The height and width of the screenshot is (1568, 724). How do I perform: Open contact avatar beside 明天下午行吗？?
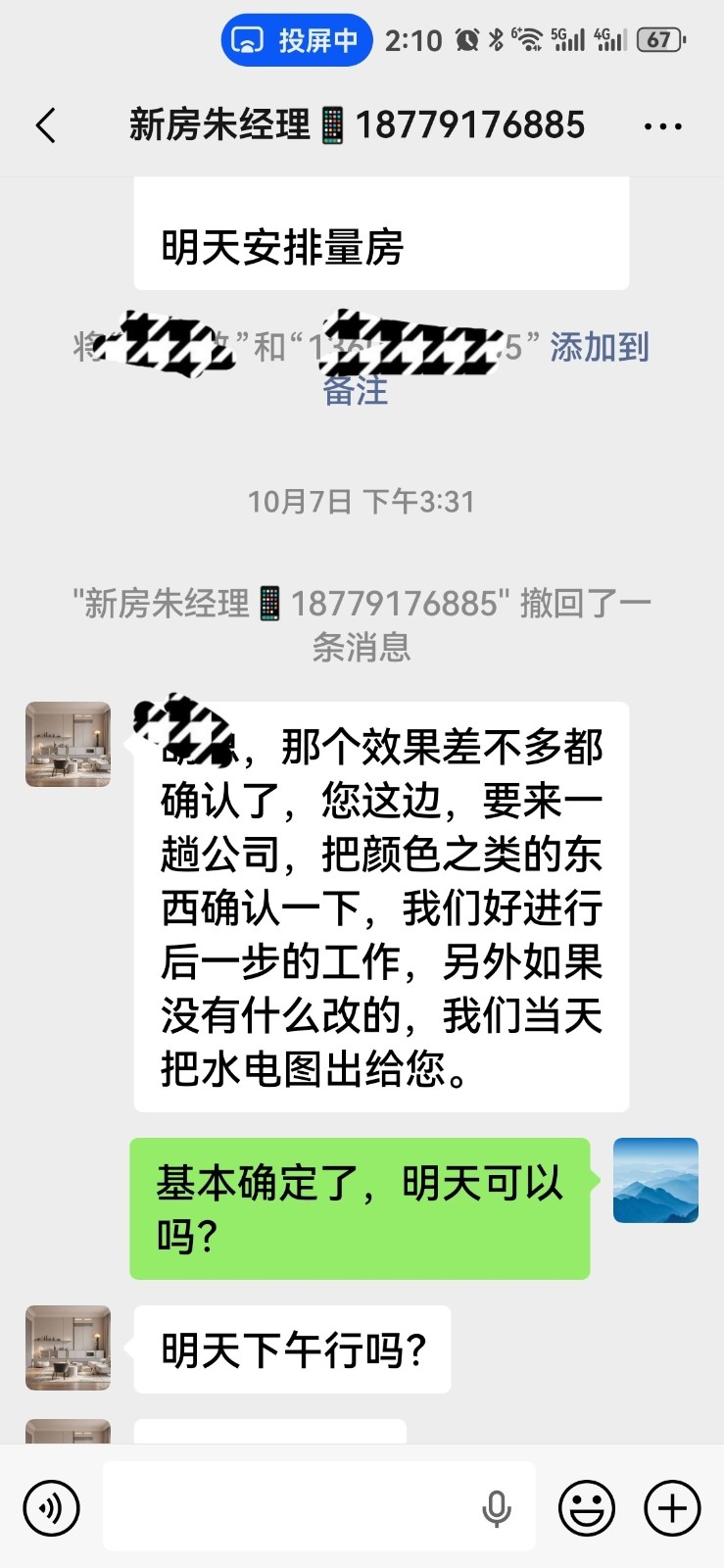(68, 1347)
